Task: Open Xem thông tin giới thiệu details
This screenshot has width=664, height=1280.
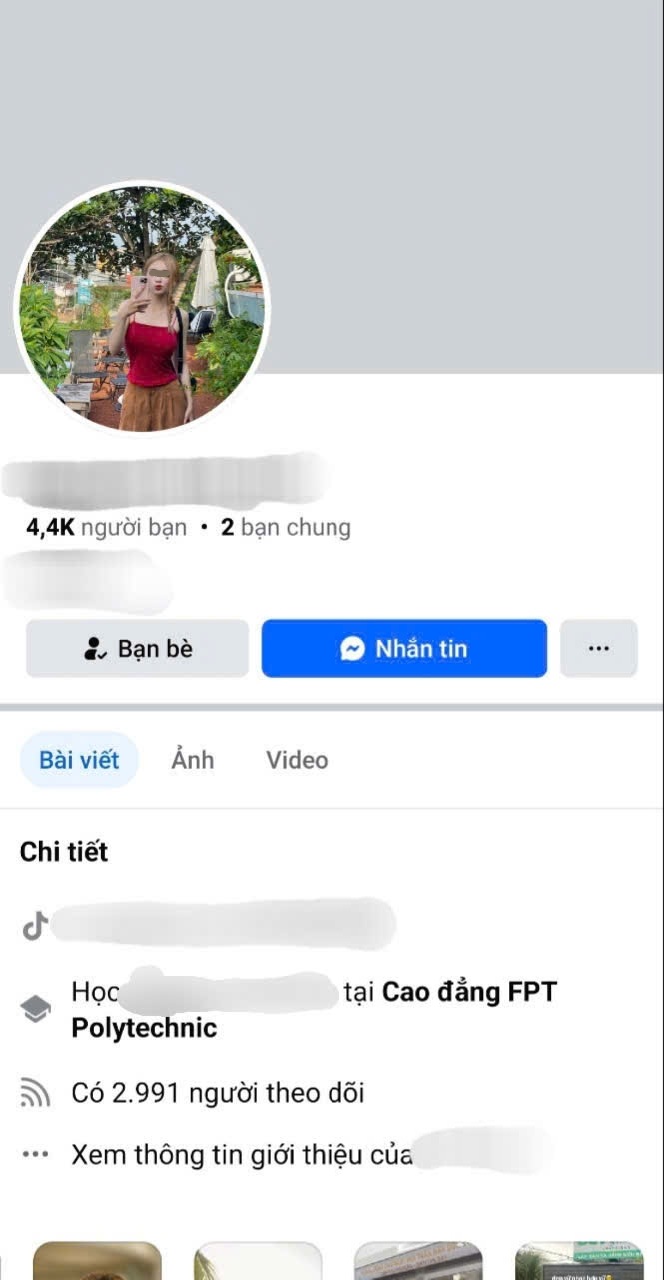Action: click(241, 1155)
